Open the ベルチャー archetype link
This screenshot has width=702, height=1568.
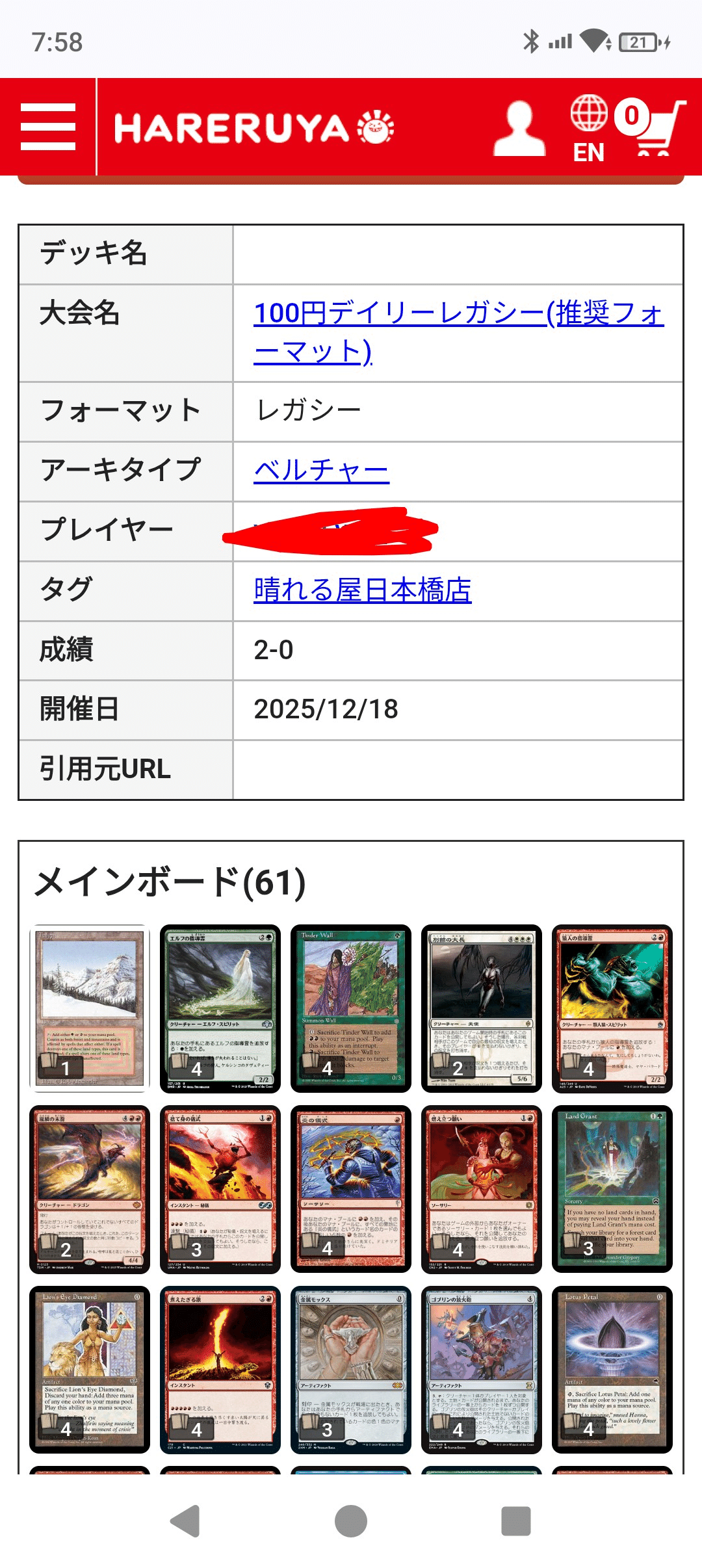click(321, 470)
